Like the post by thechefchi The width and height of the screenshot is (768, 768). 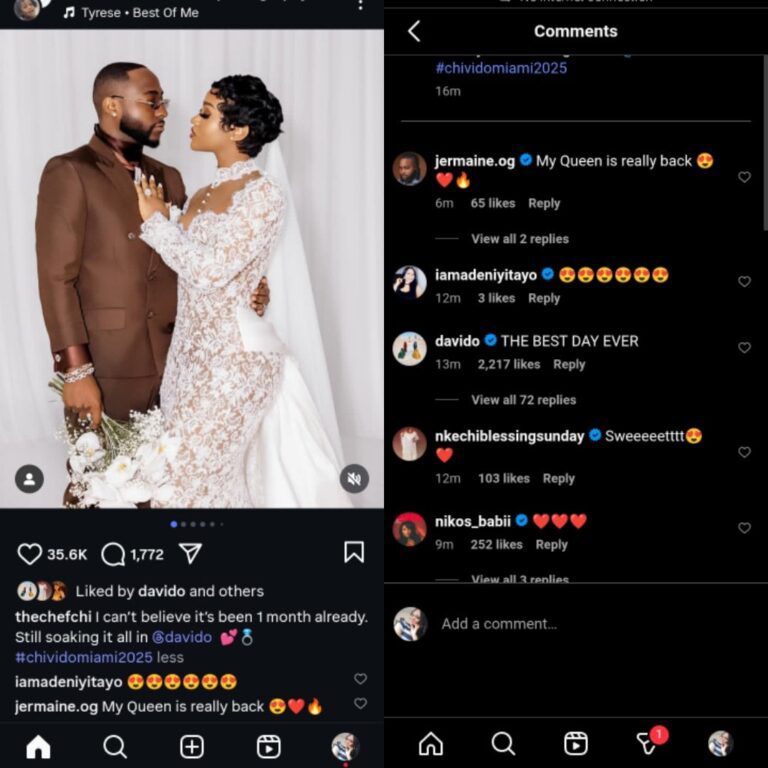31,554
